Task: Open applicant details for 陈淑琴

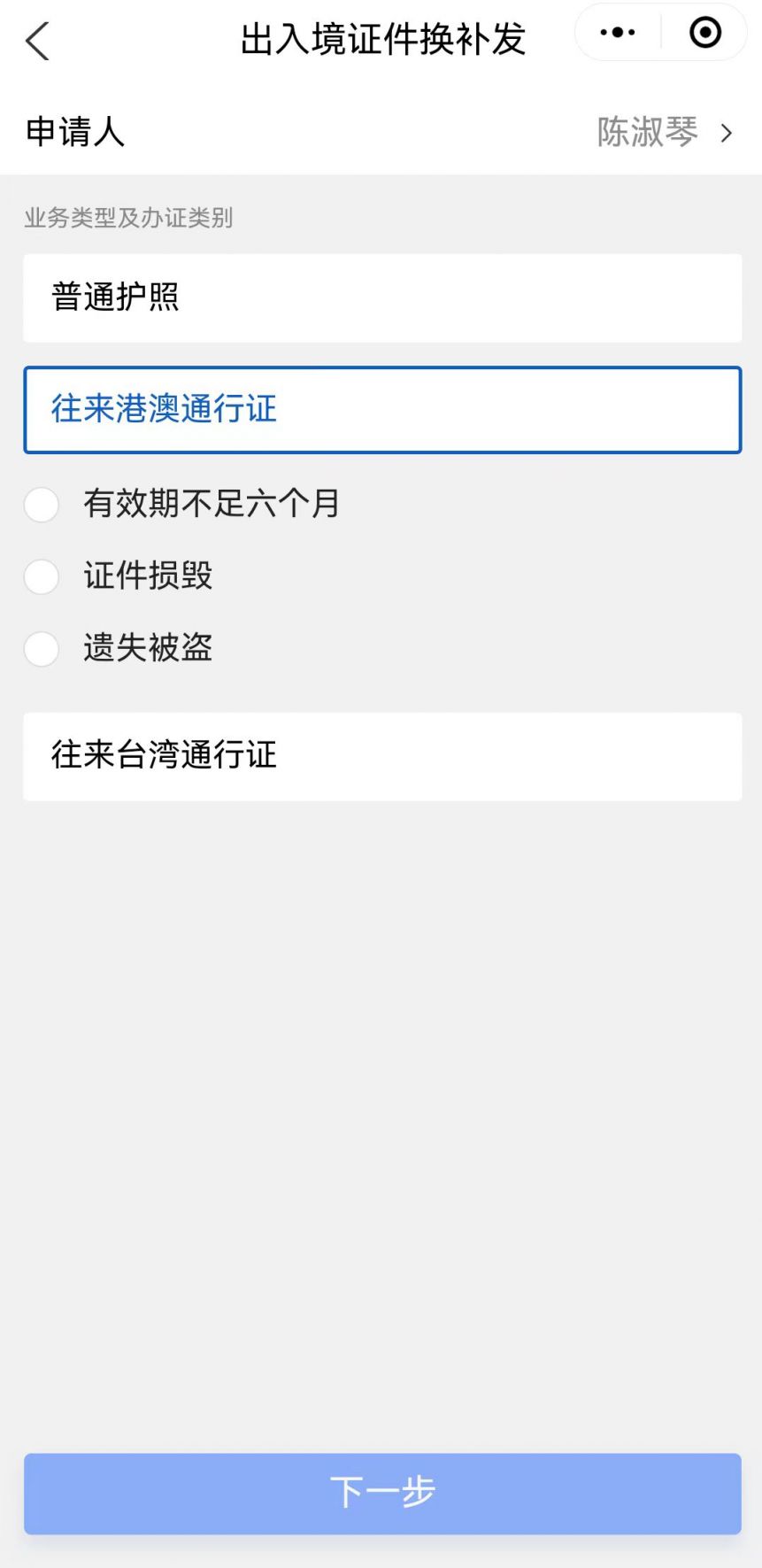Action: (649, 133)
